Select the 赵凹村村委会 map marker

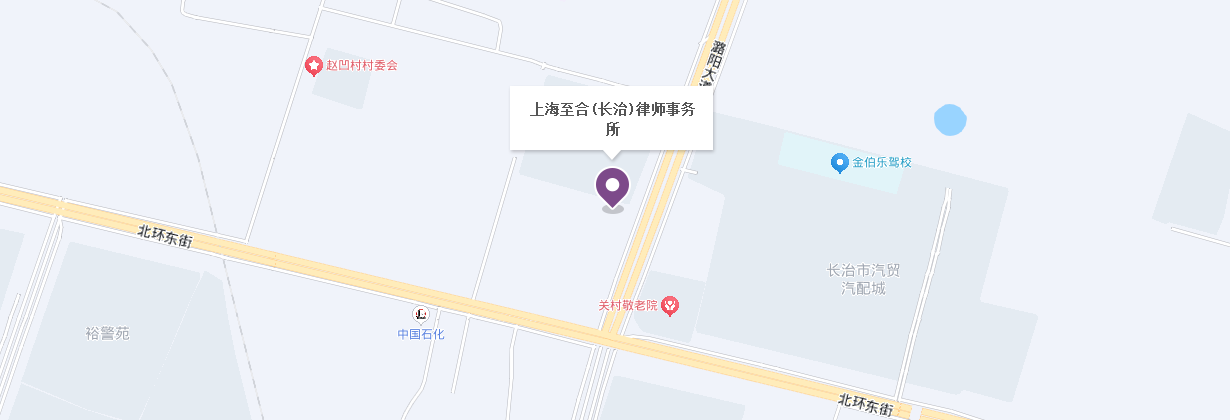click(x=314, y=66)
